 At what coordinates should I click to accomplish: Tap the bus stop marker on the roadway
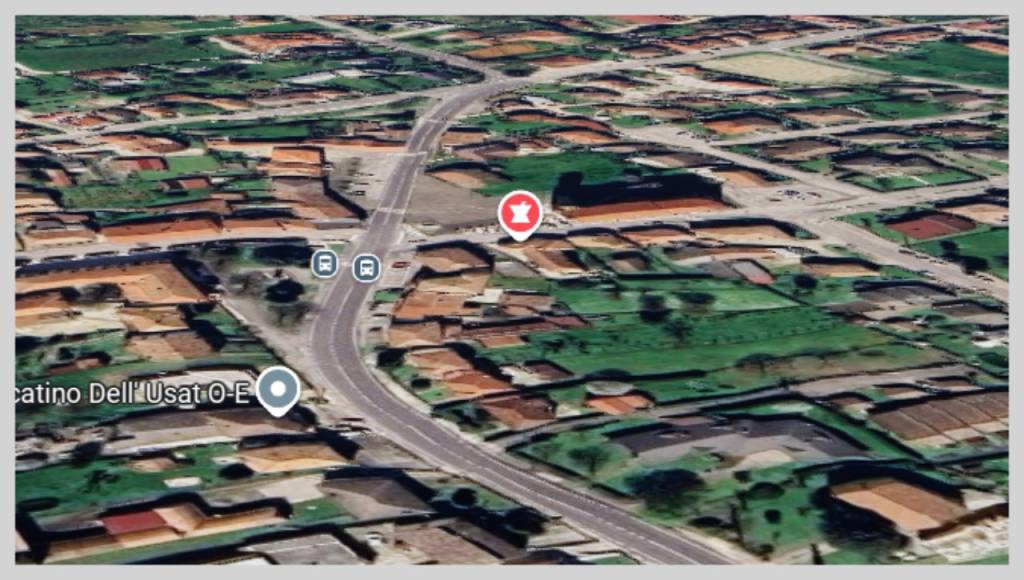(x=366, y=267)
